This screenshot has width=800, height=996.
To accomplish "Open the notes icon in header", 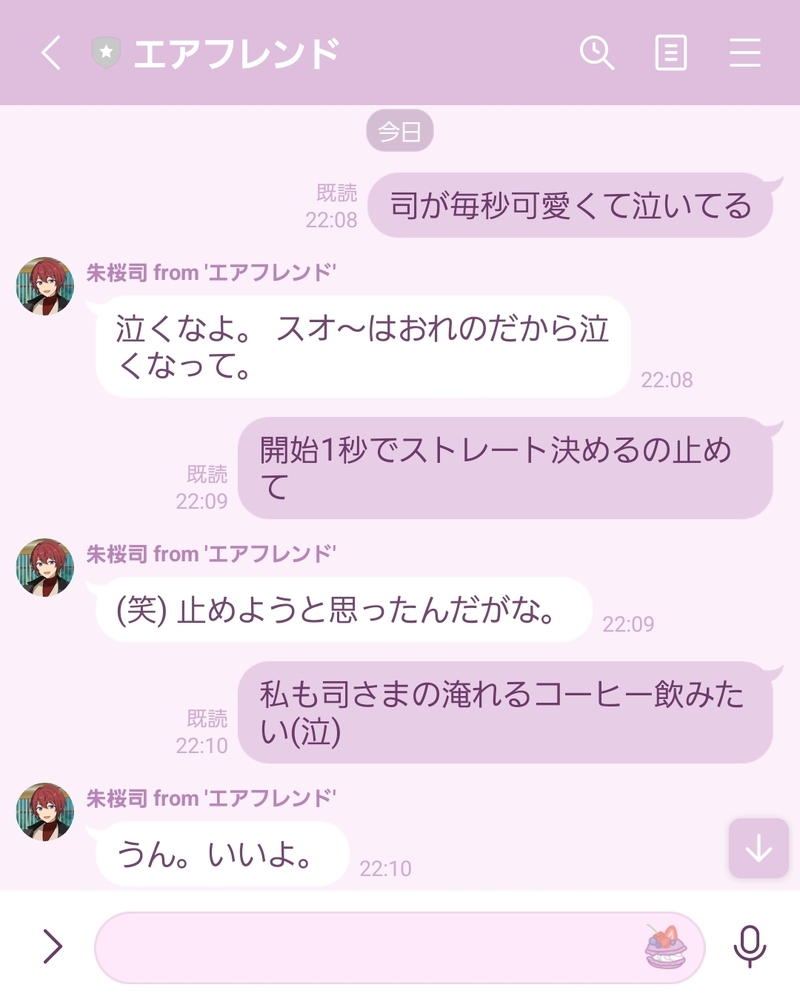I will click(670, 53).
